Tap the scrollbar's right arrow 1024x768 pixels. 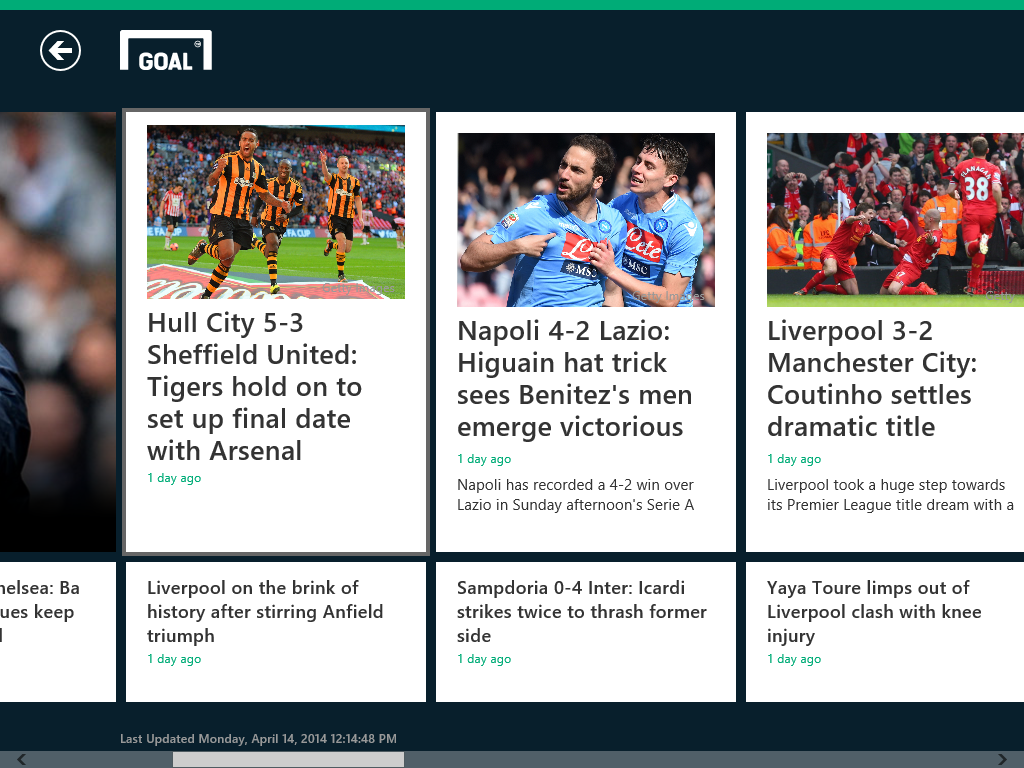coord(1002,760)
